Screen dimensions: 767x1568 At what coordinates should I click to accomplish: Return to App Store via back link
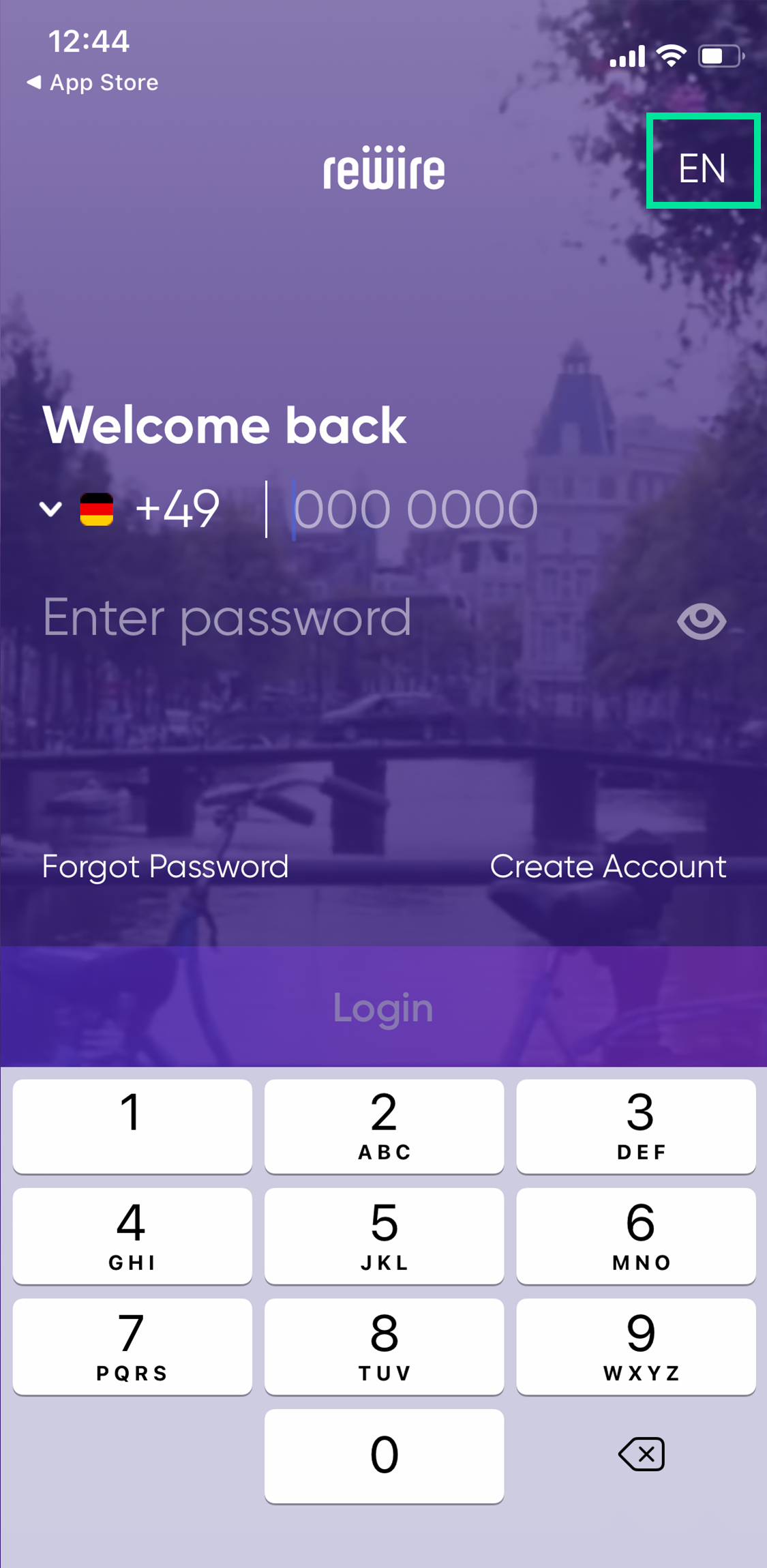(x=93, y=83)
